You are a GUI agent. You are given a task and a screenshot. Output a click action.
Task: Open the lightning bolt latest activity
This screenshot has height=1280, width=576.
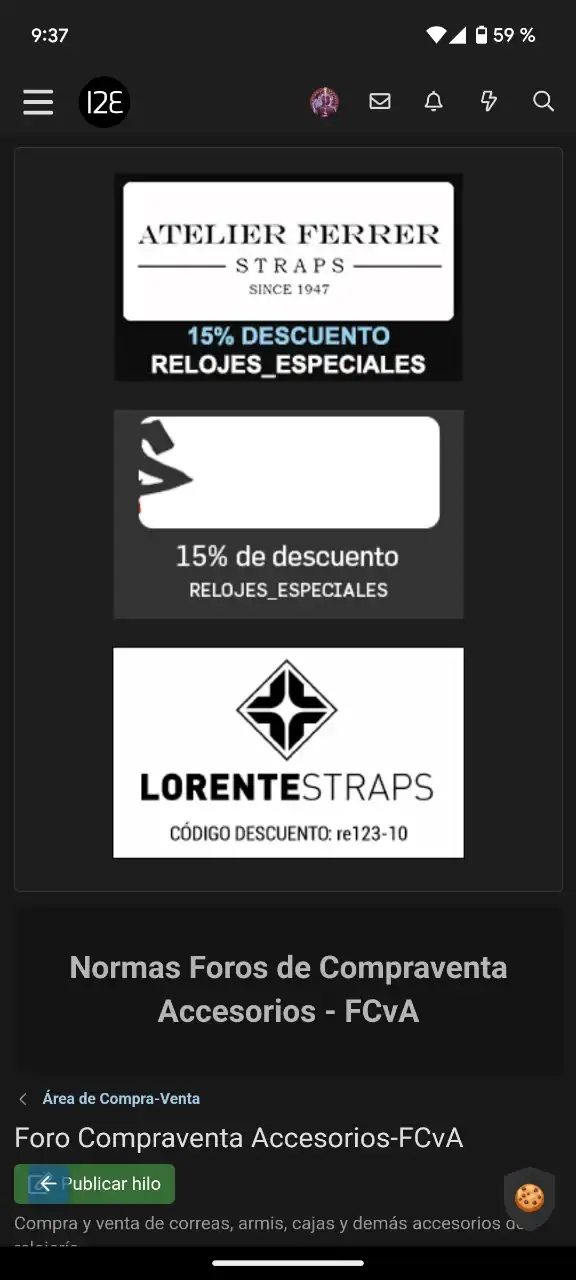(x=489, y=101)
